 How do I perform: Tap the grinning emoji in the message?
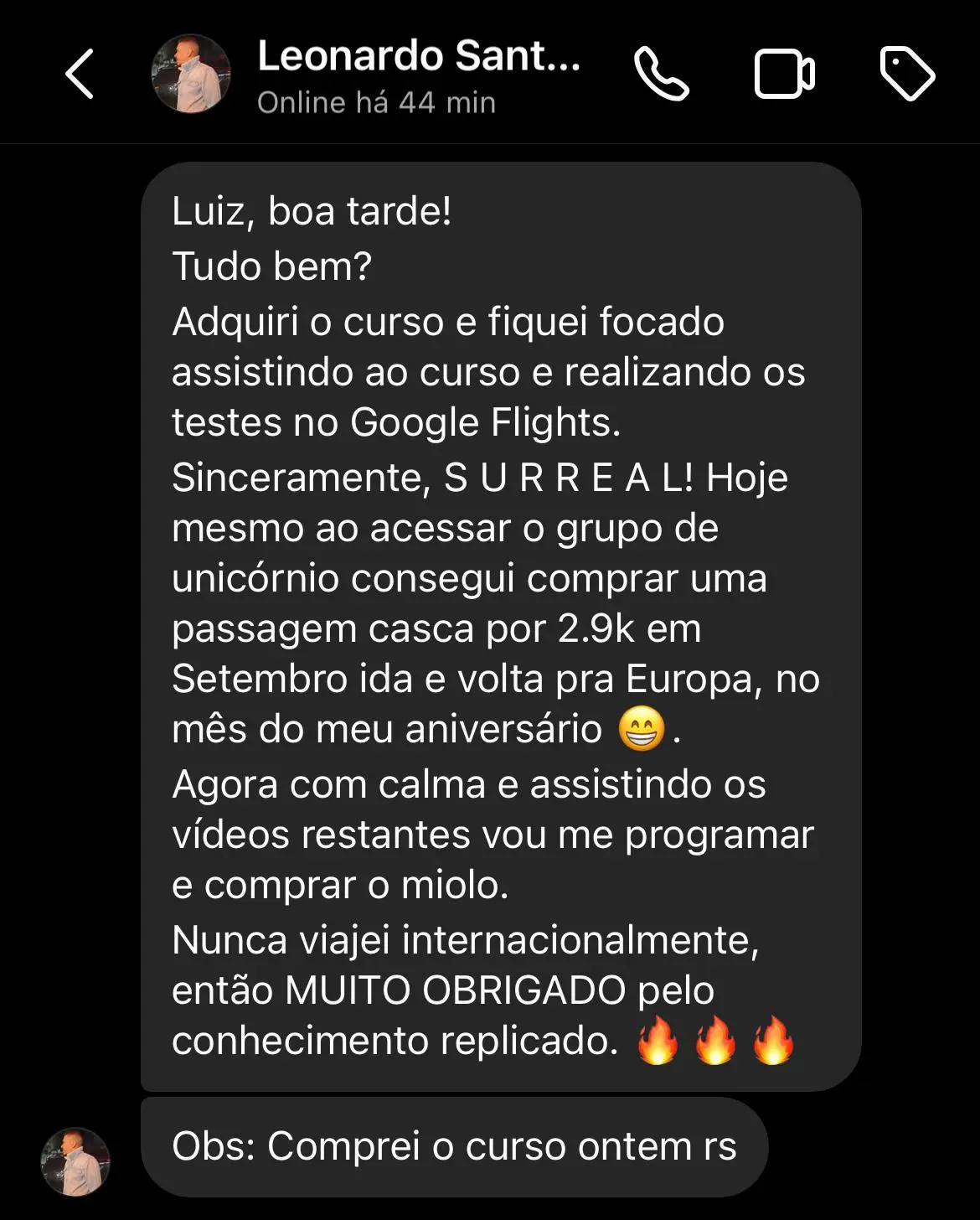(640, 727)
